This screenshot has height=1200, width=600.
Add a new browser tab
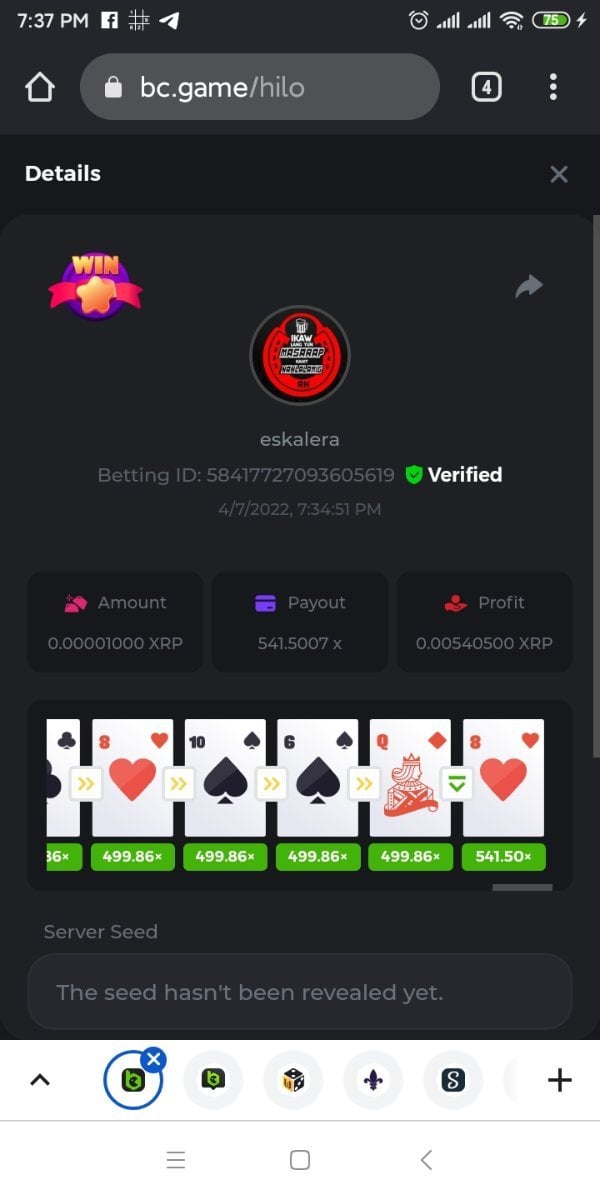tap(559, 1080)
